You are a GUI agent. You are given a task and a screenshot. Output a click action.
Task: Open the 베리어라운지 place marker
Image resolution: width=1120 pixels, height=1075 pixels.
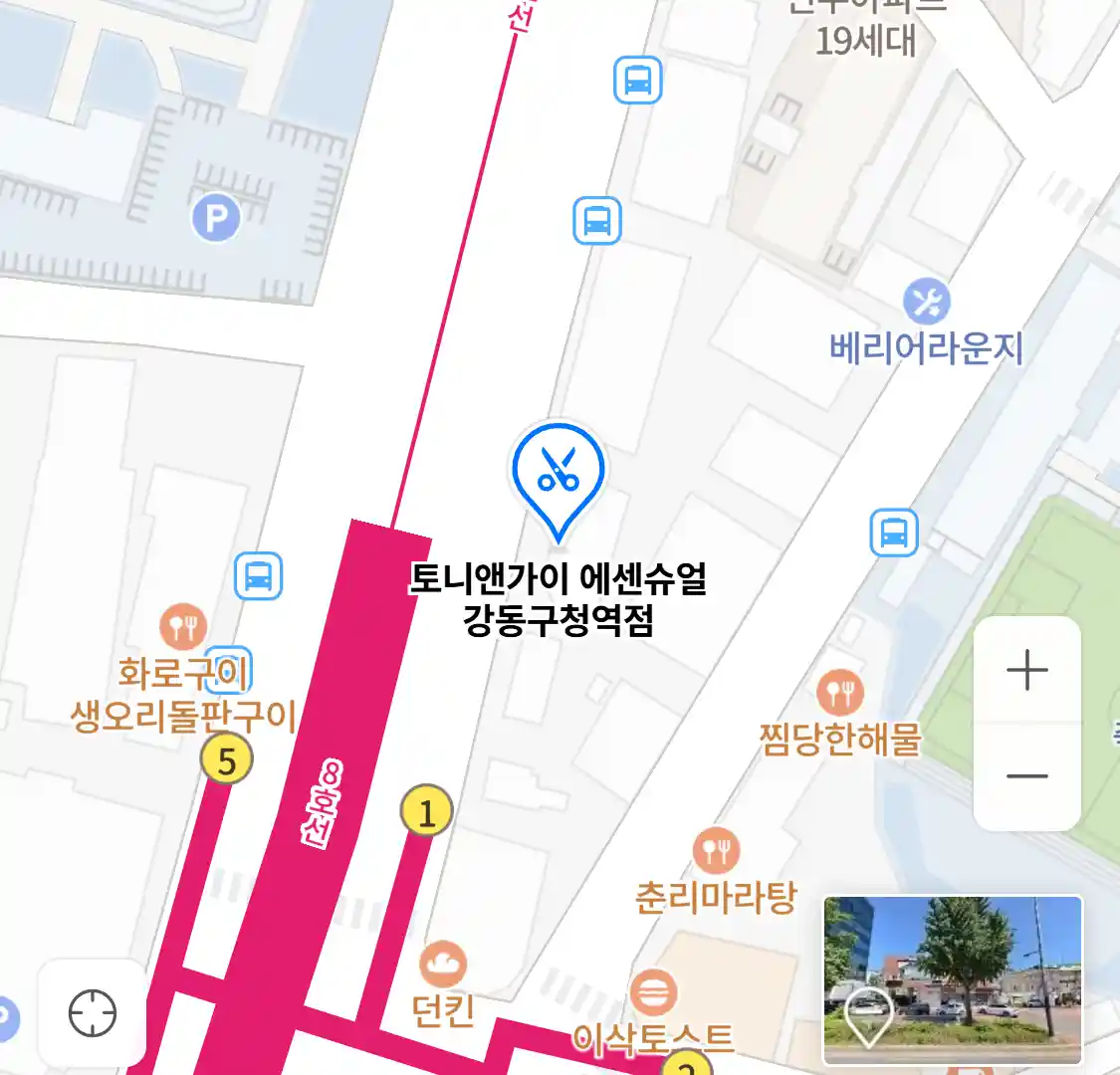[x=926, y=302]
